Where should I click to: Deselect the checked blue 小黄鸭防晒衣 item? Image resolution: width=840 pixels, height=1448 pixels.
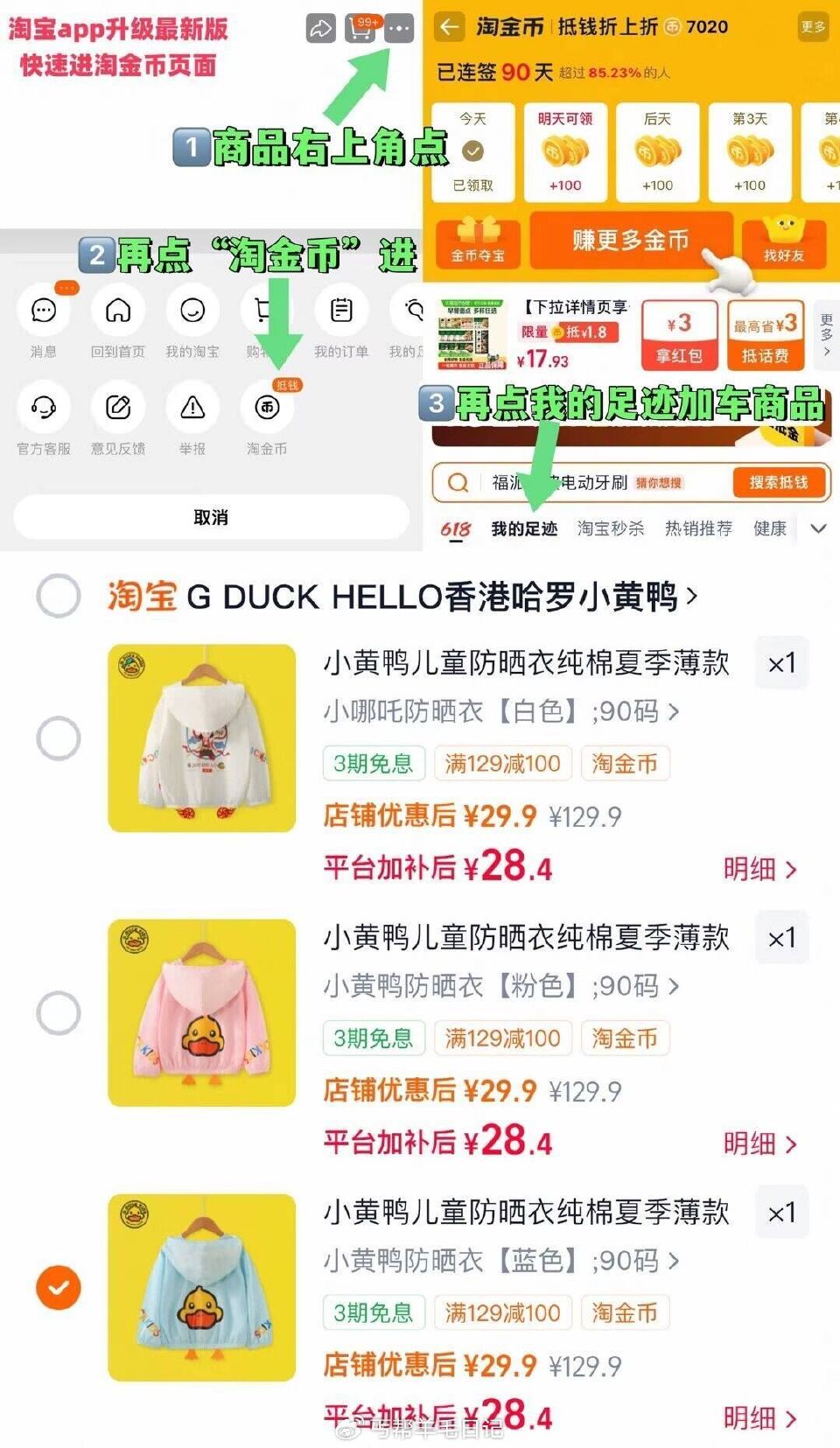click(x=57, y=1287)
